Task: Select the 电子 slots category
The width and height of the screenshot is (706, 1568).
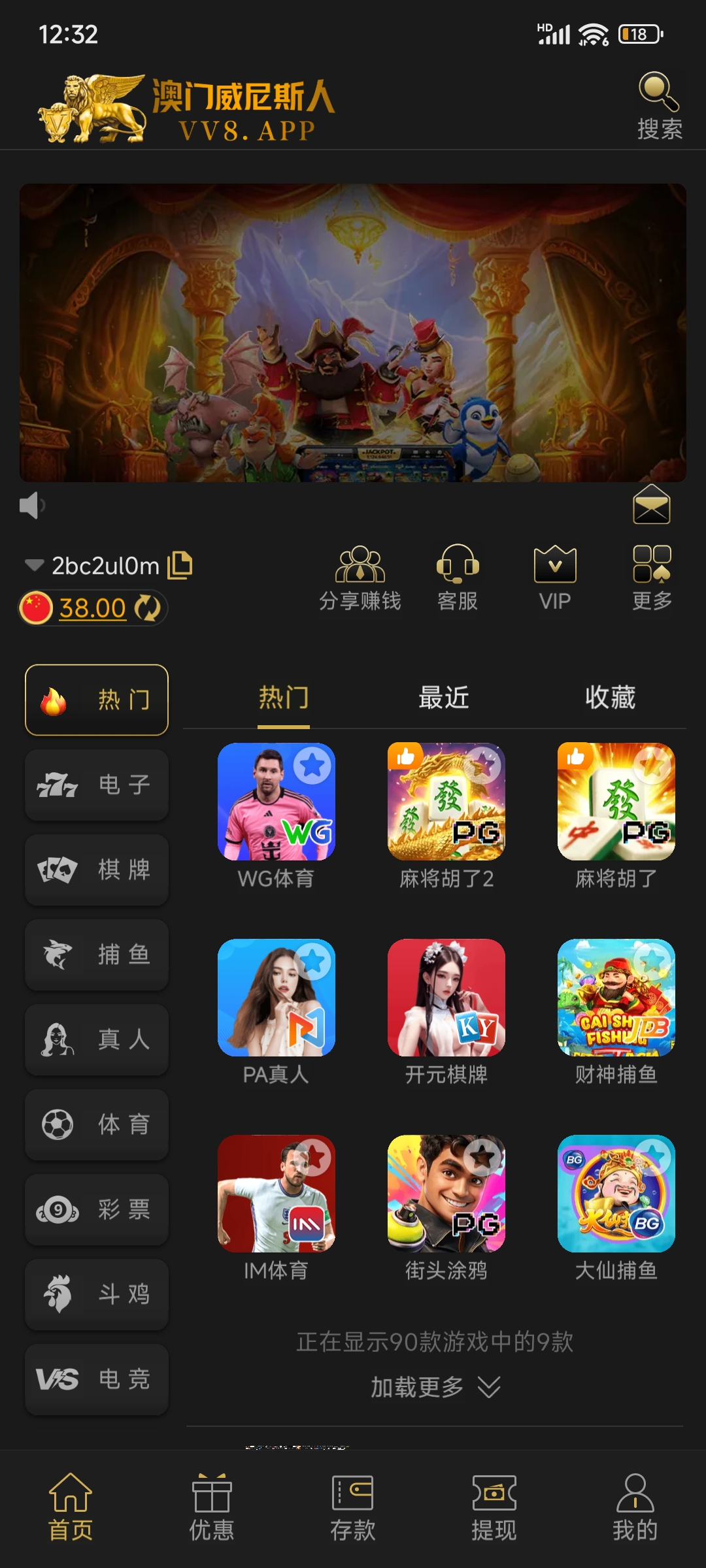Action: [x=97, y=784]
